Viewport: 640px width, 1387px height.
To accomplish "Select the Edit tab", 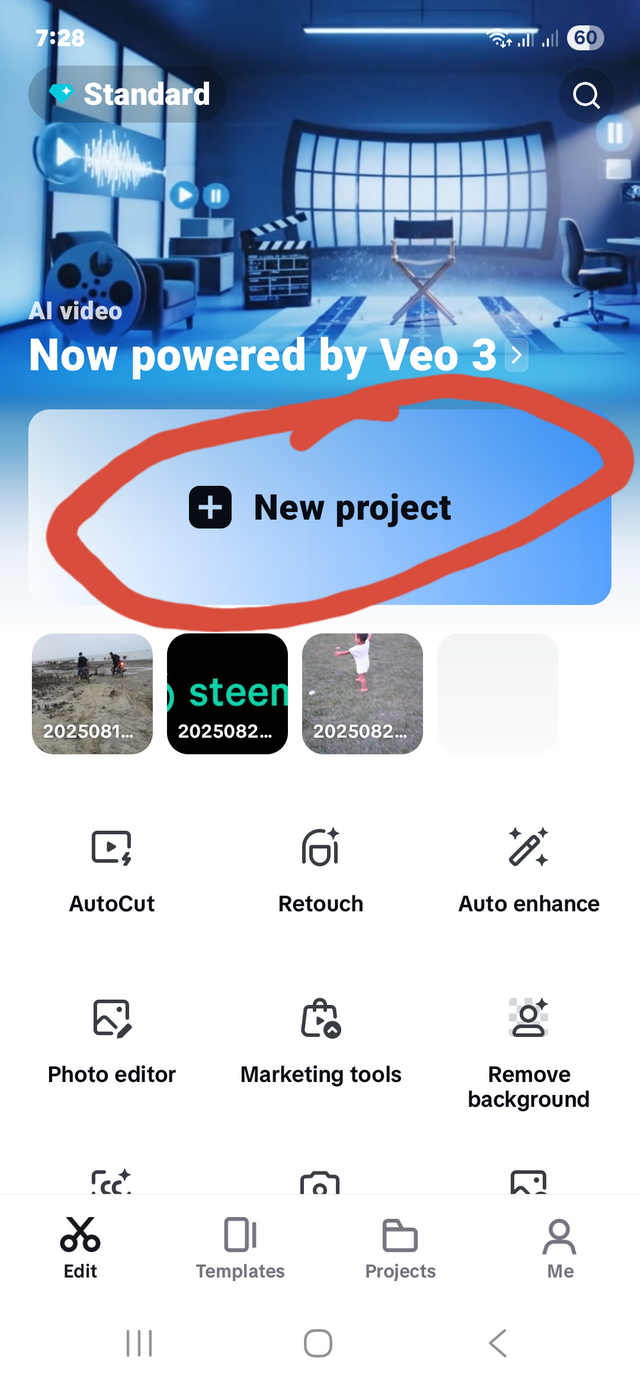I will click(80, 1248).
